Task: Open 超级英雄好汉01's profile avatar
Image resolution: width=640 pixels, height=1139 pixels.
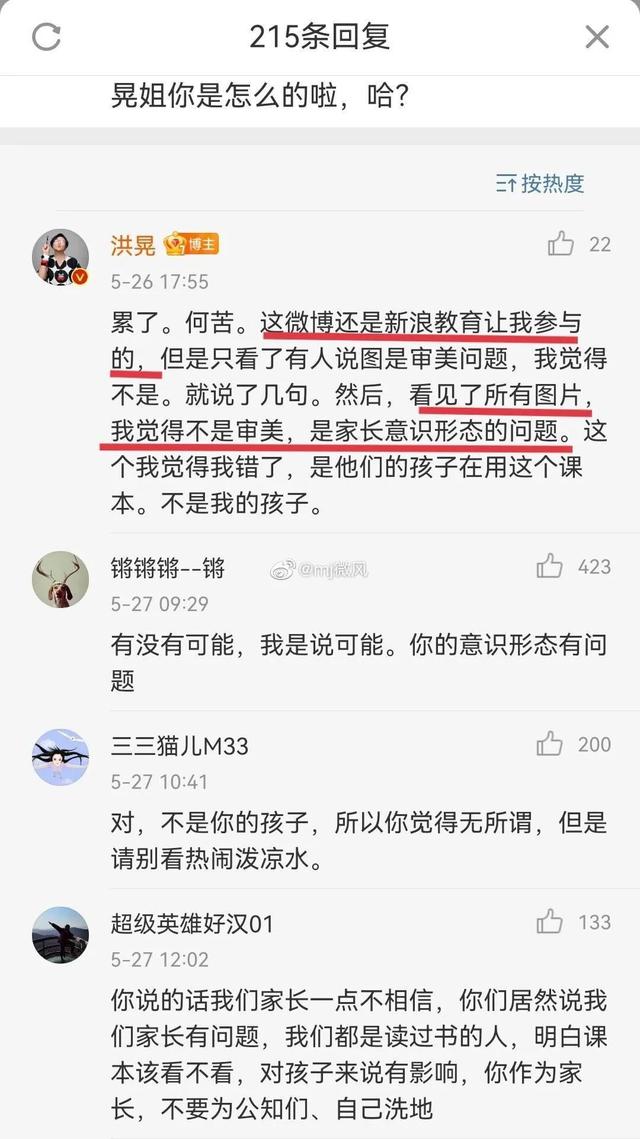Action: [x=61, y=935]
